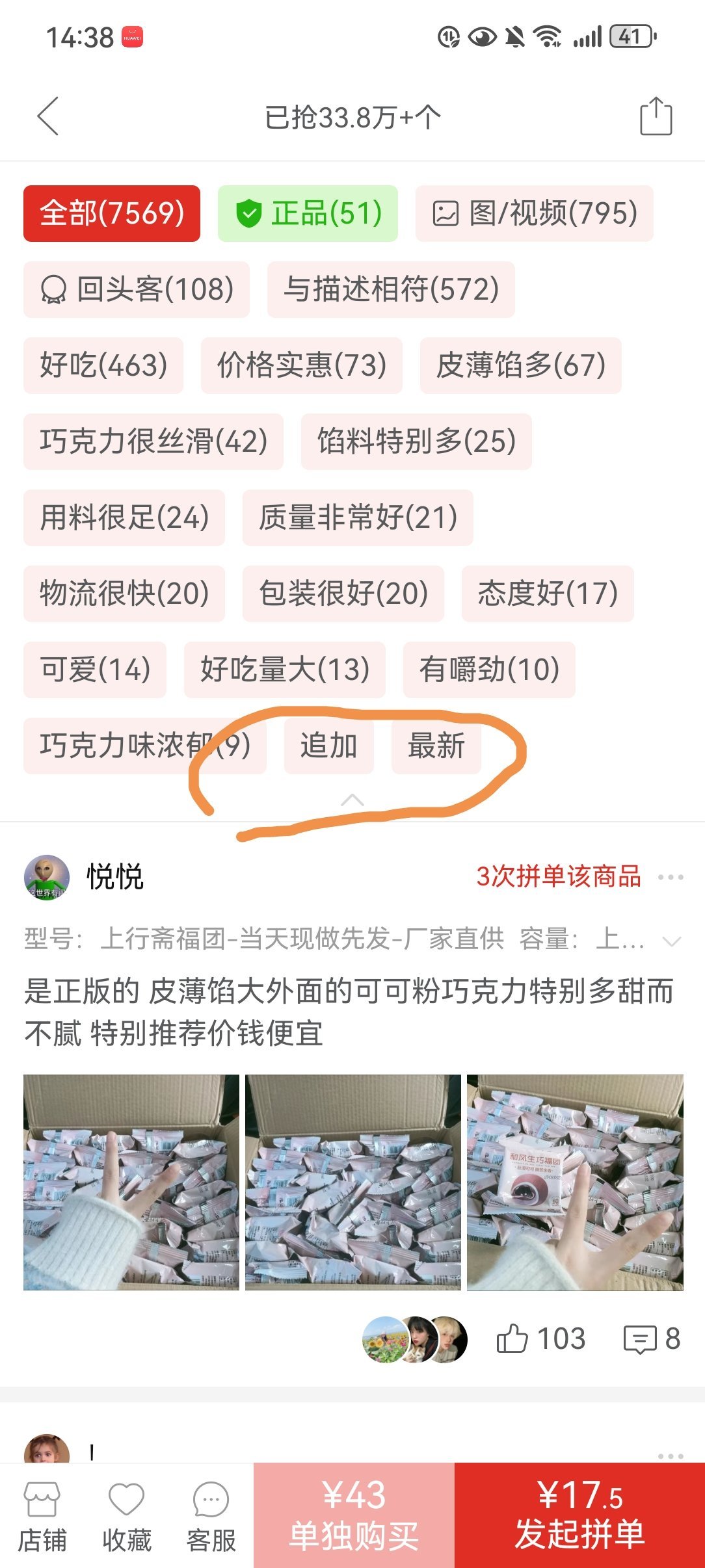
Task: Show reviews with 图/视频(795)
Action: pyautogui.click(x=534, y=213)
